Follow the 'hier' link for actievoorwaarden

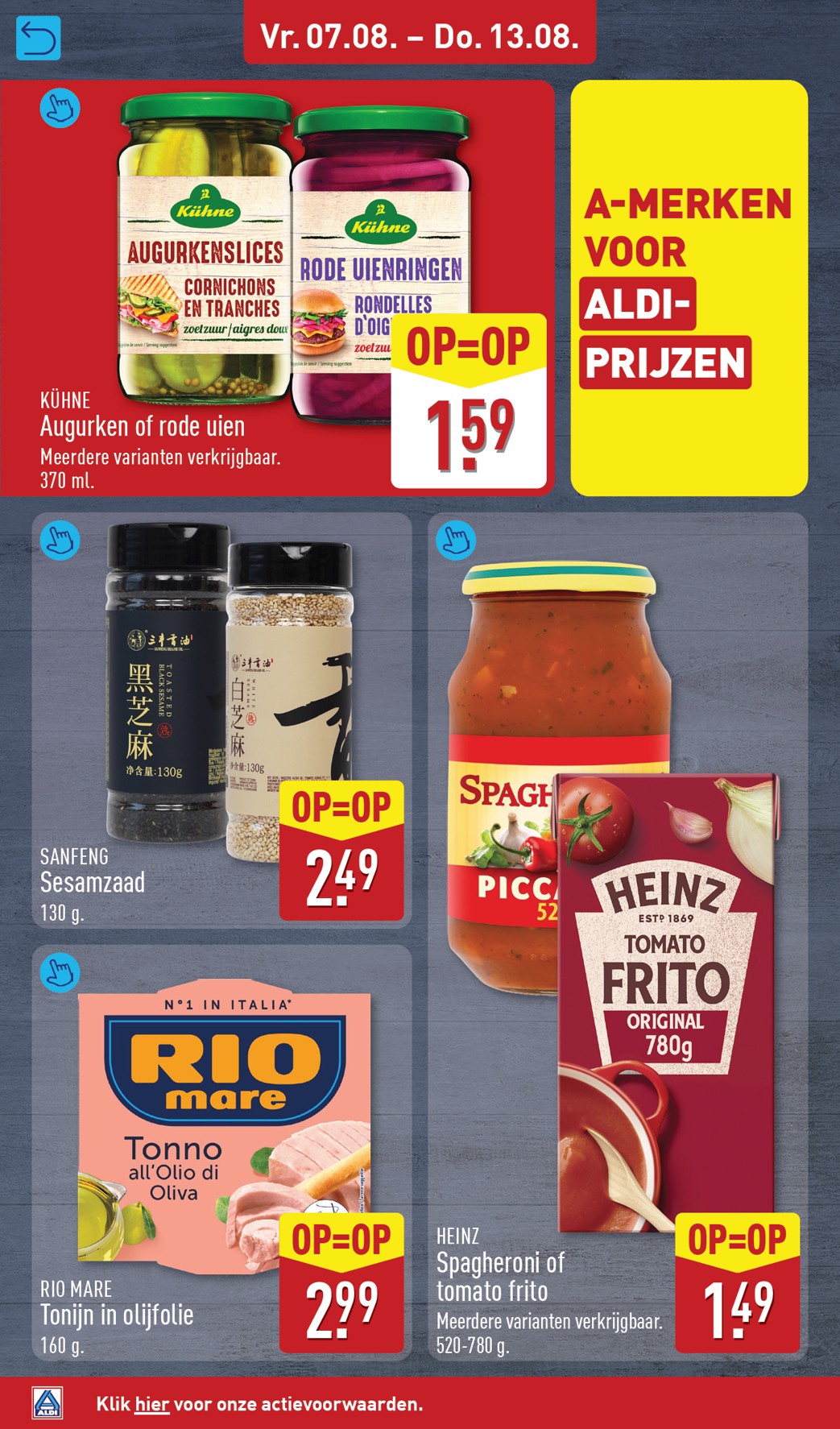click(151, 1404)
